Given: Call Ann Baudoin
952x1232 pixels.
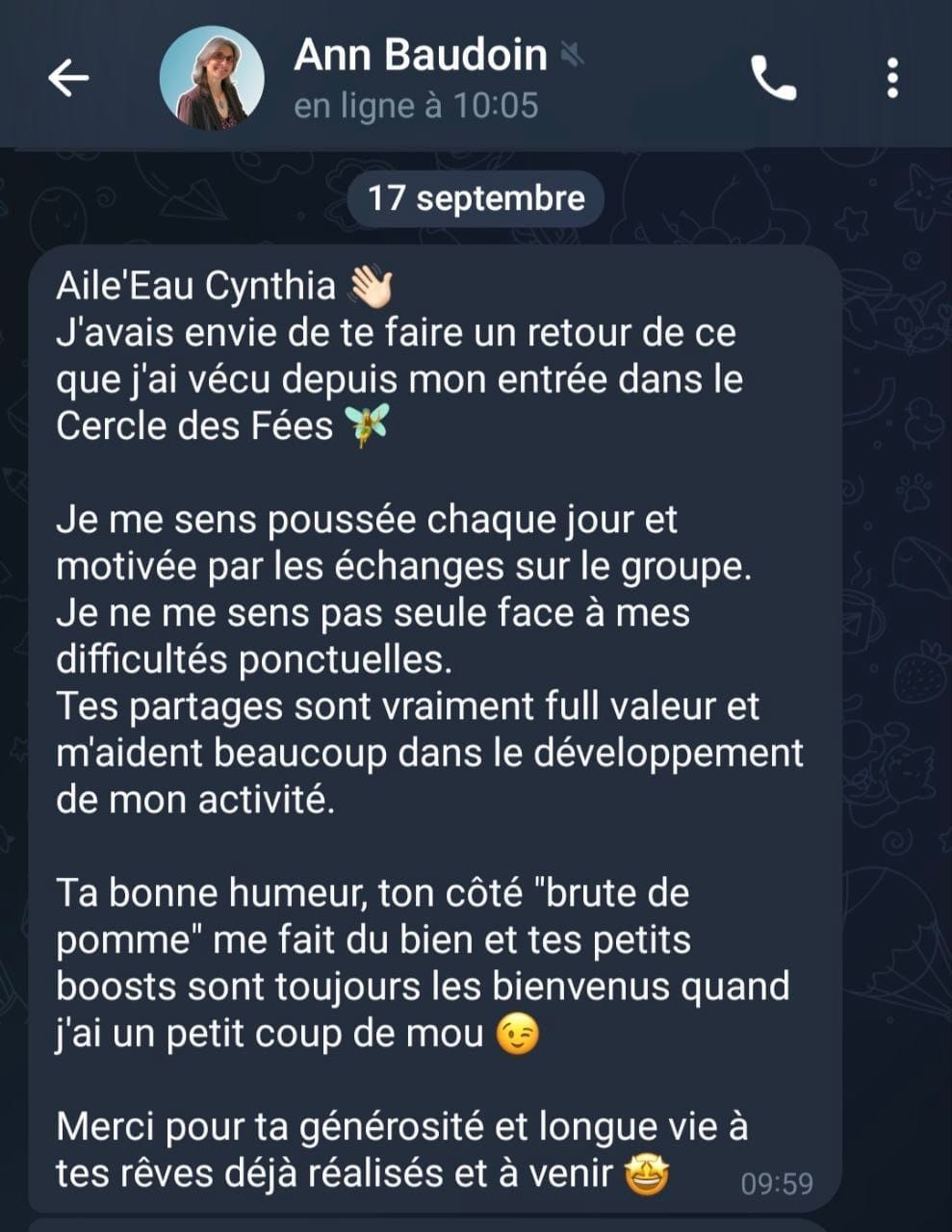Looking at the screenshot, I should [x=773, y=78].
